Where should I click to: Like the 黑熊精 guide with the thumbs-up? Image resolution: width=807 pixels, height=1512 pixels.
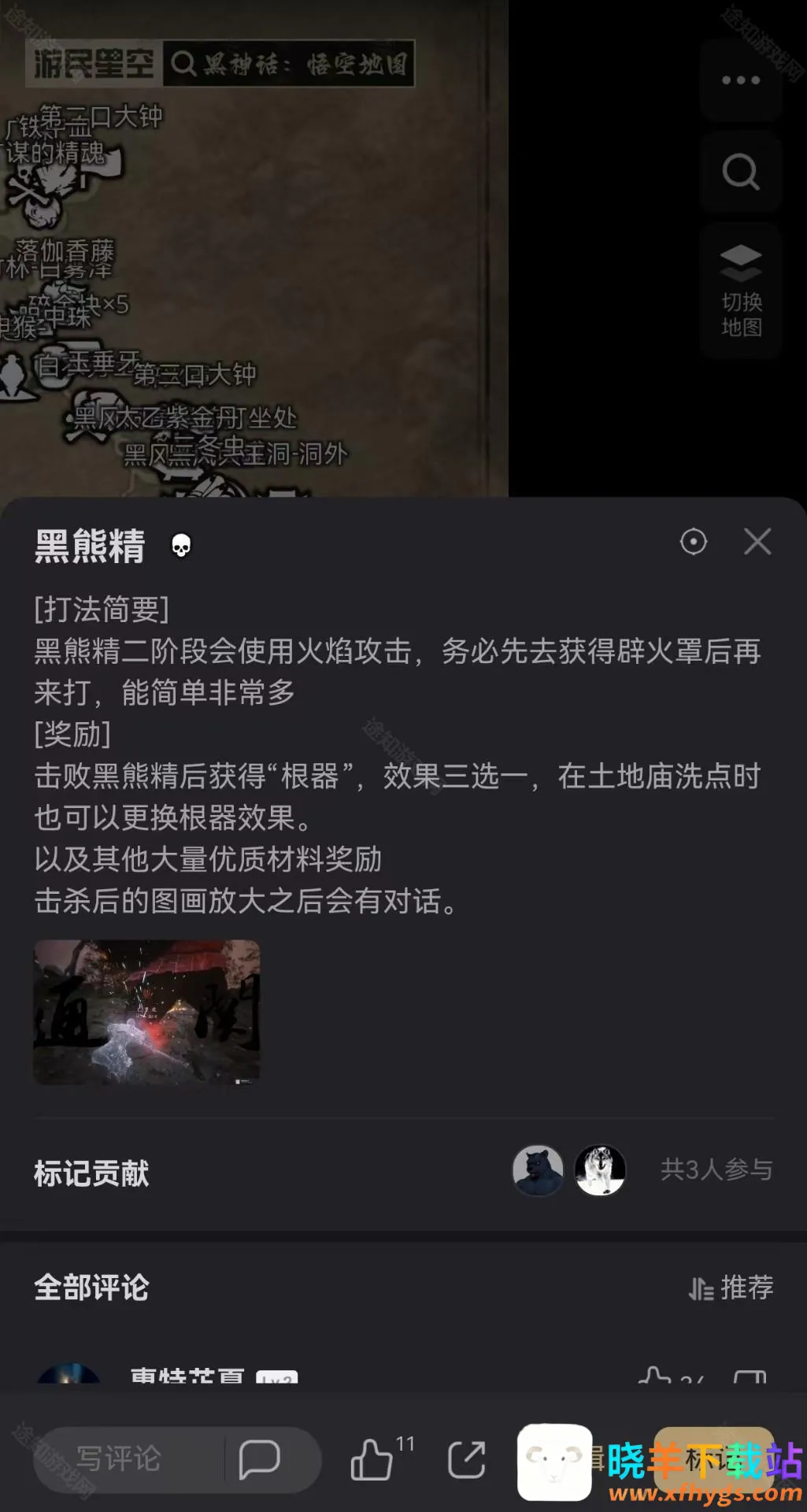click(x=370, y=1458)
